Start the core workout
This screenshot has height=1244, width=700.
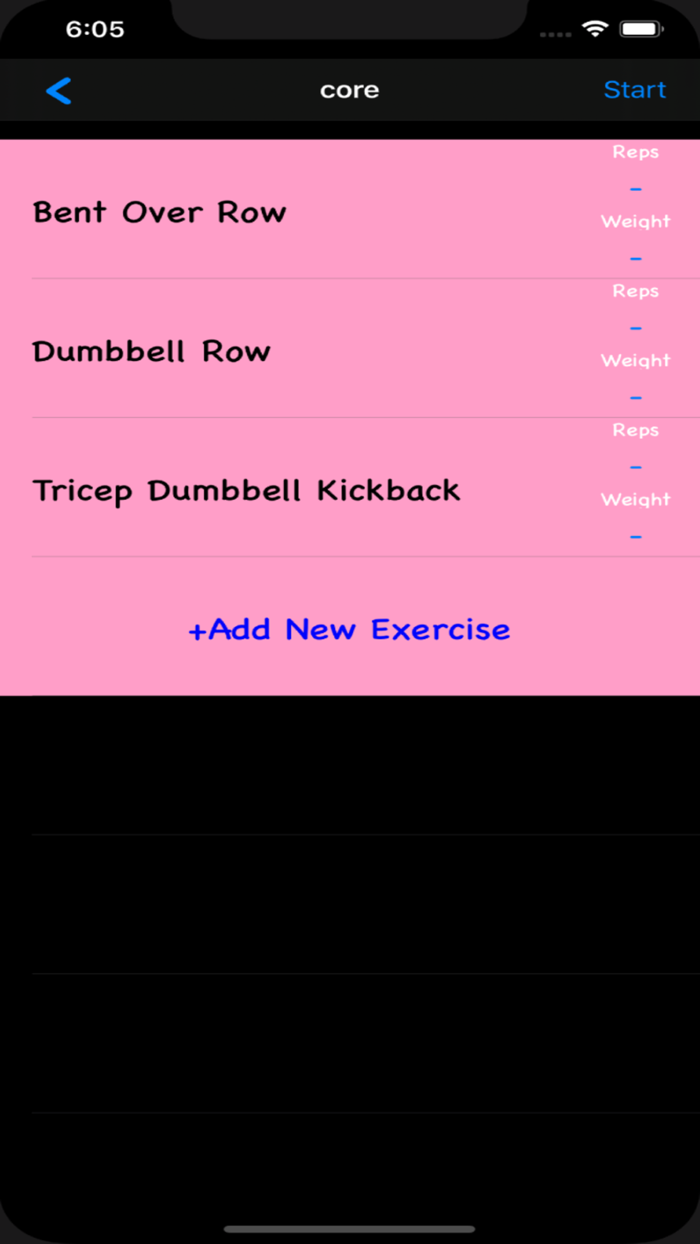[x=634, y=90]
